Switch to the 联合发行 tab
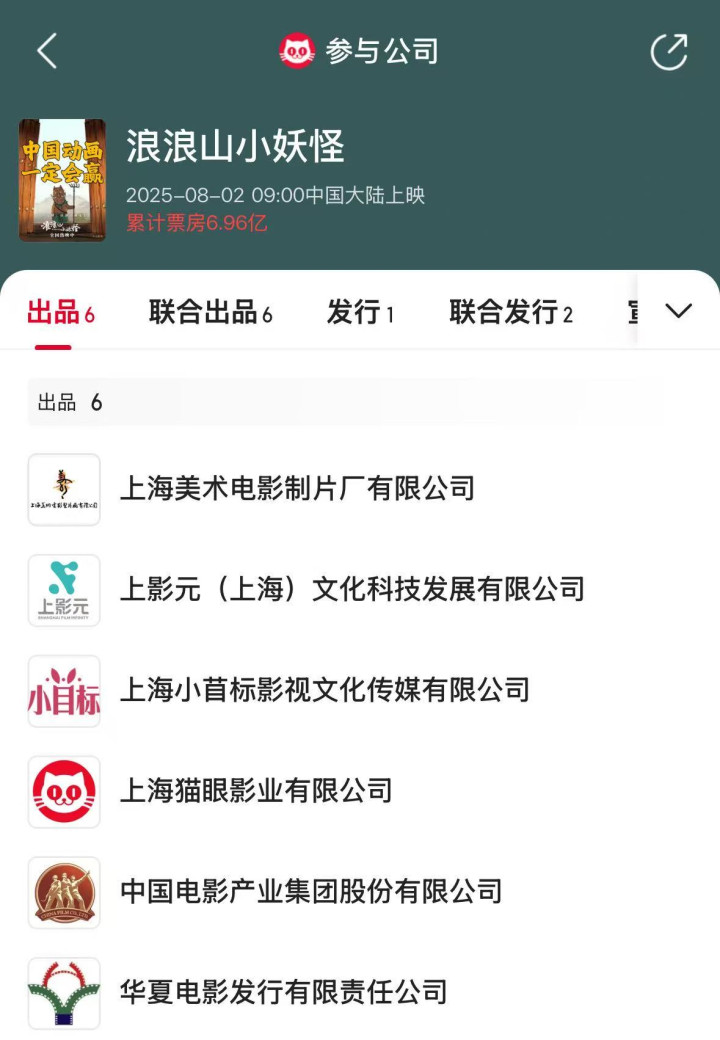This screenshot has width=720, height=1040. 510,313
